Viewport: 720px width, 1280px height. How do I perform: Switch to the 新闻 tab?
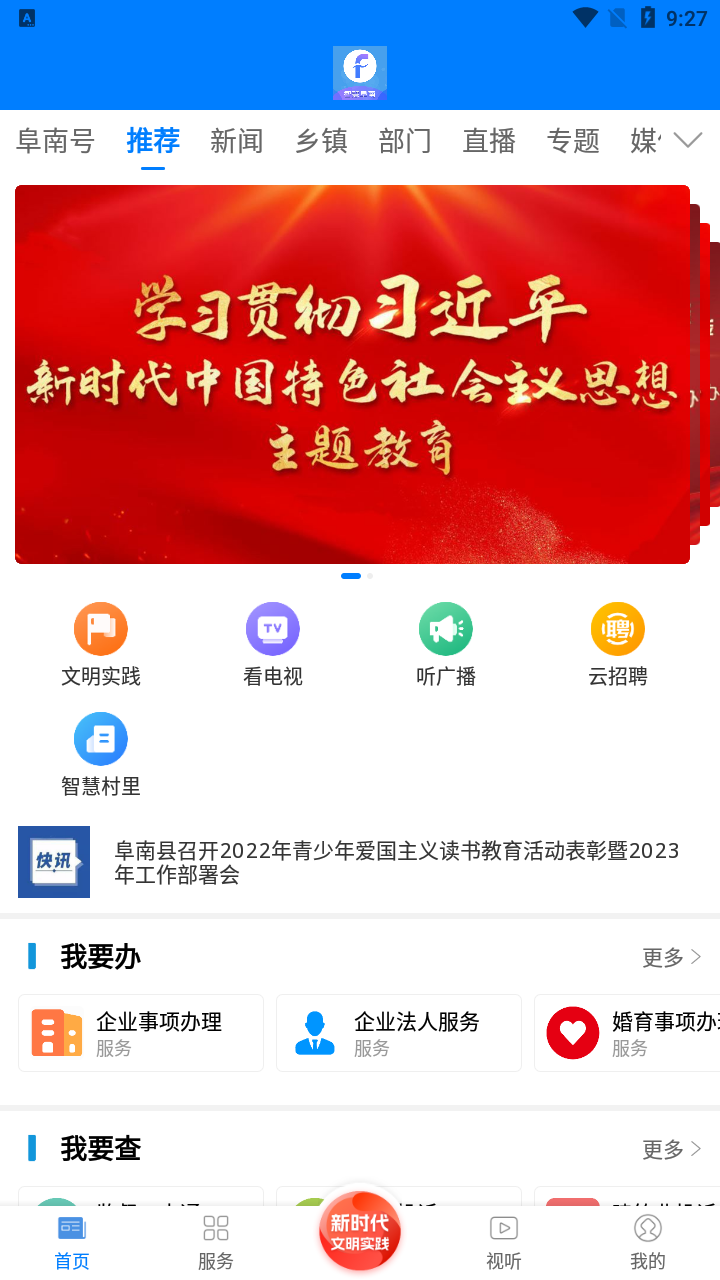237,141
